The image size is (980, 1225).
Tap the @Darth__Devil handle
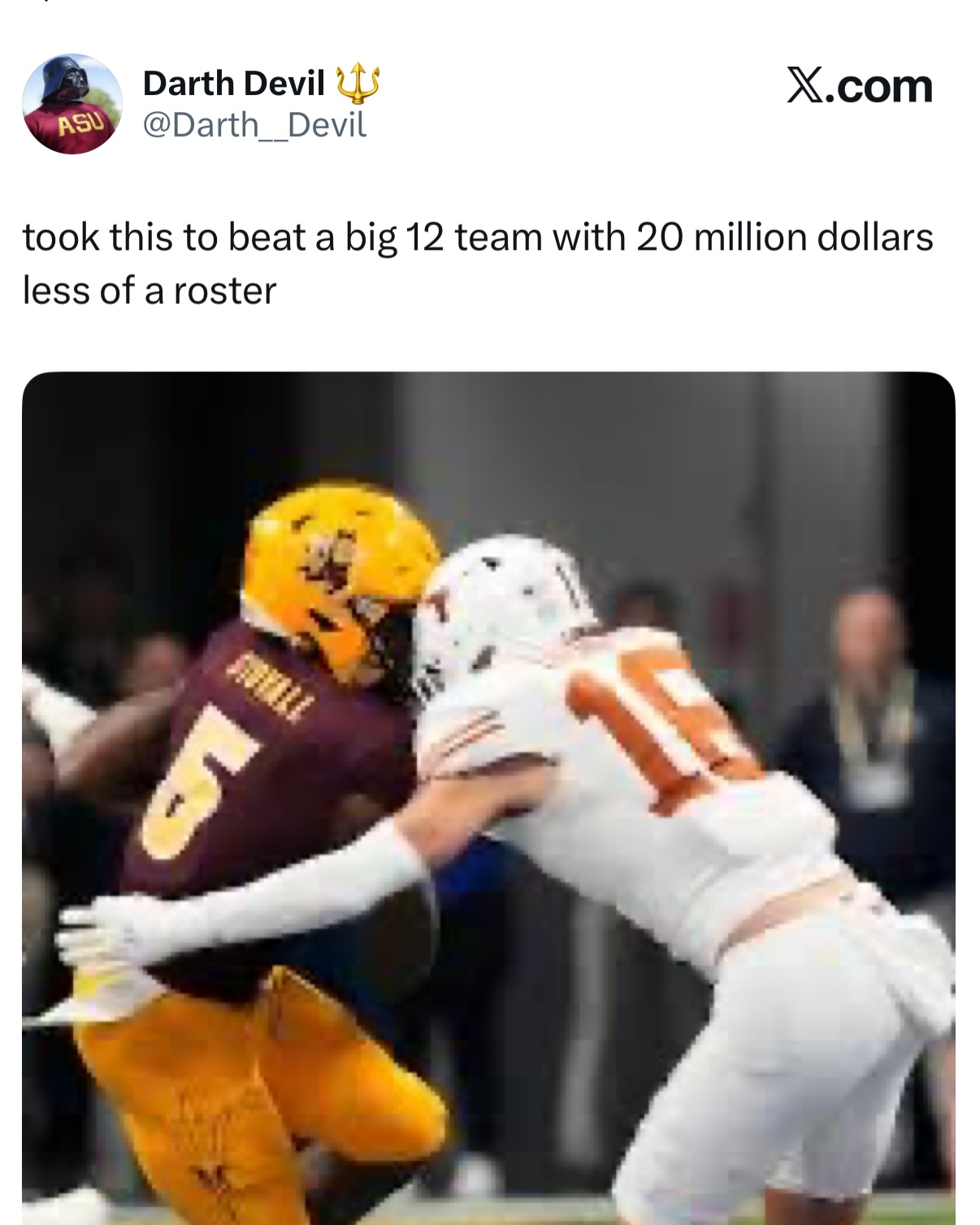coord(254,125)
